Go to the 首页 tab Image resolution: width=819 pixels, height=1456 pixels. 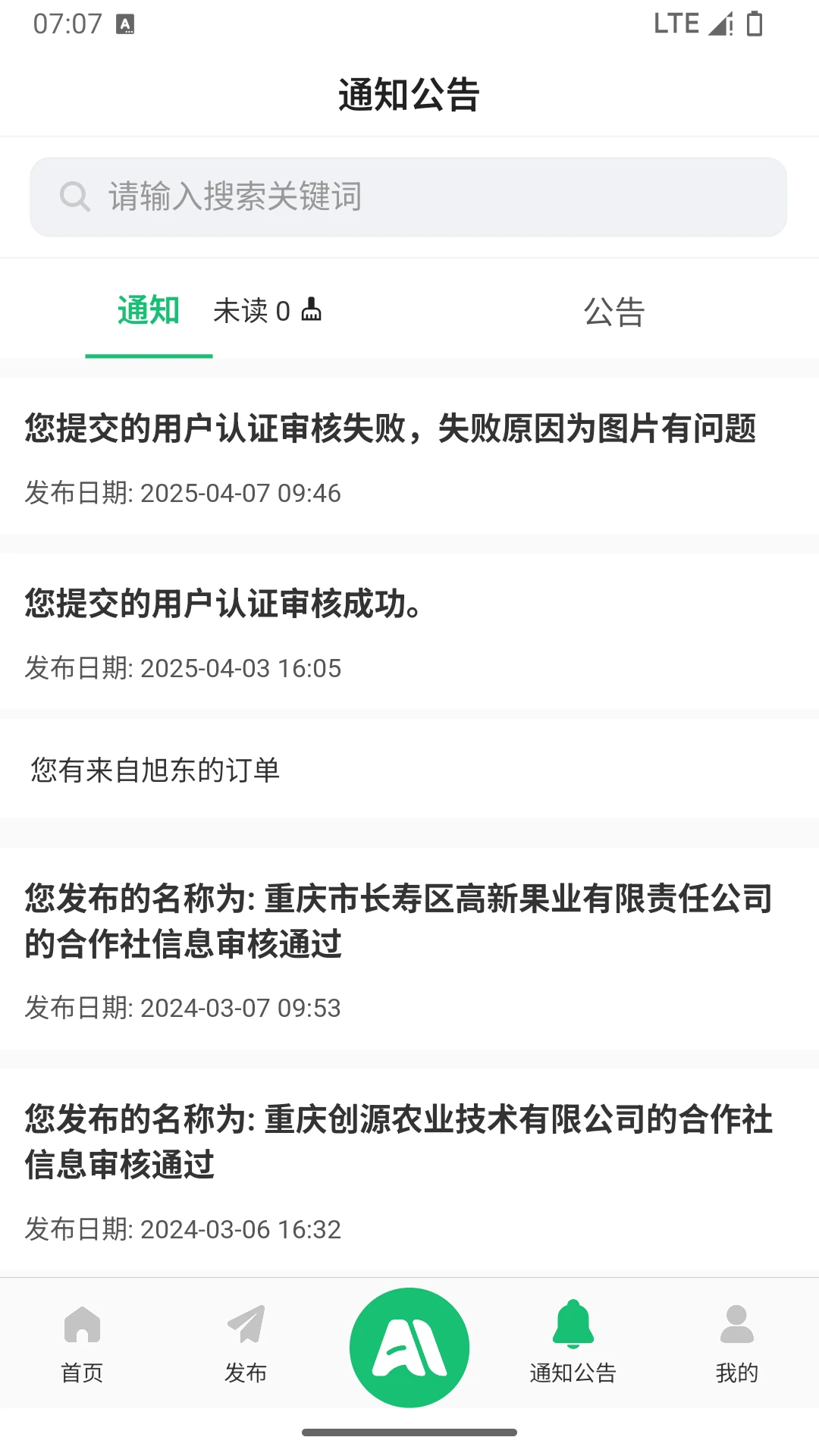click(x=82, y=1344)
